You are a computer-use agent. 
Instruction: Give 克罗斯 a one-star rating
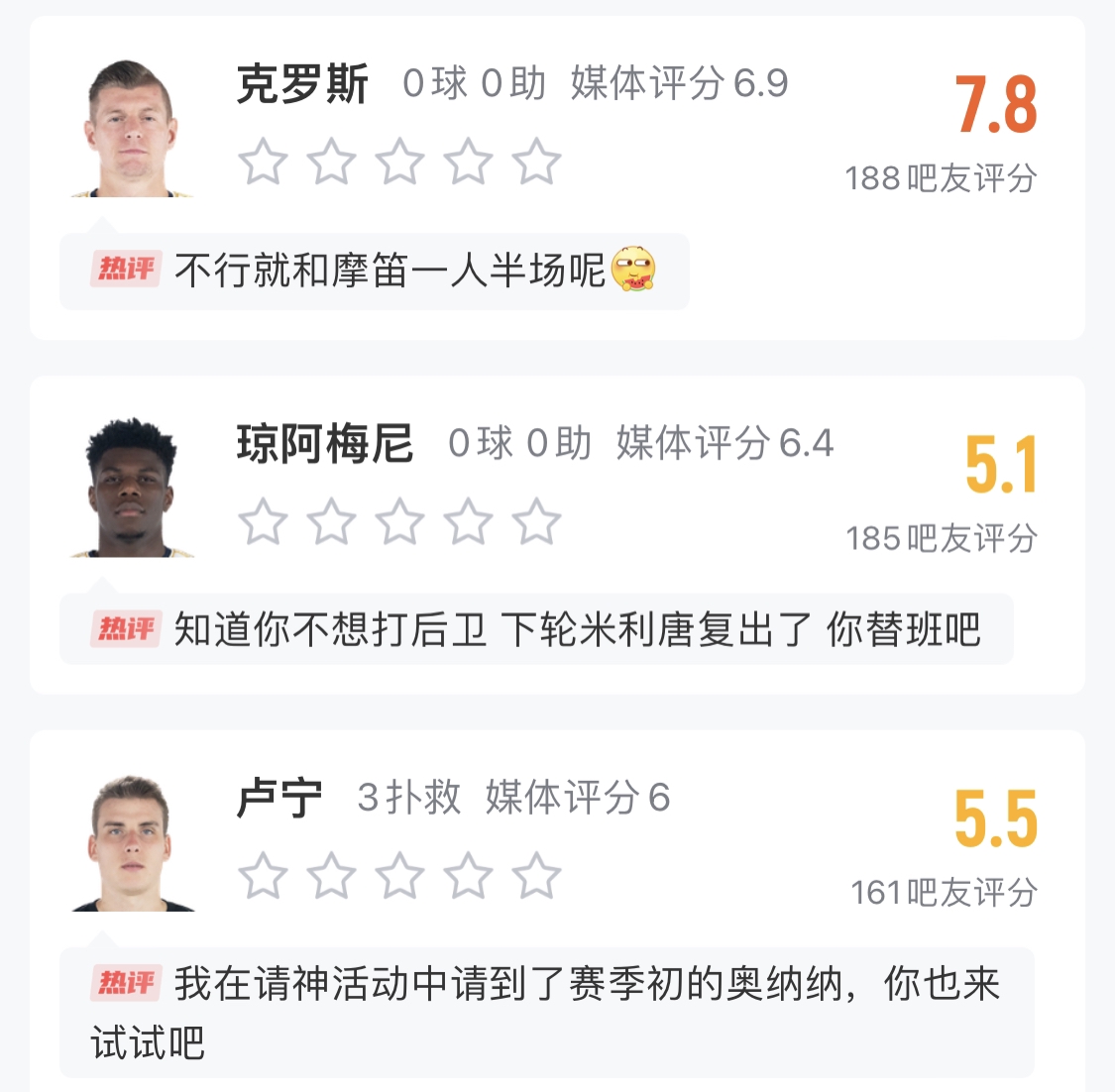pos(264,162)
